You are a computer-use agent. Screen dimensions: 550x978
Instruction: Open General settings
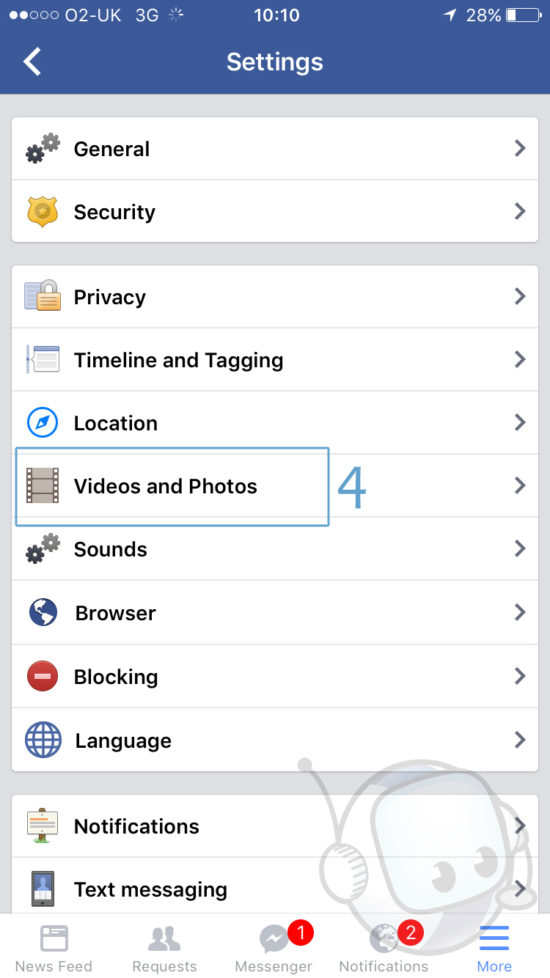pyautogui.click(x=275, y=148)
